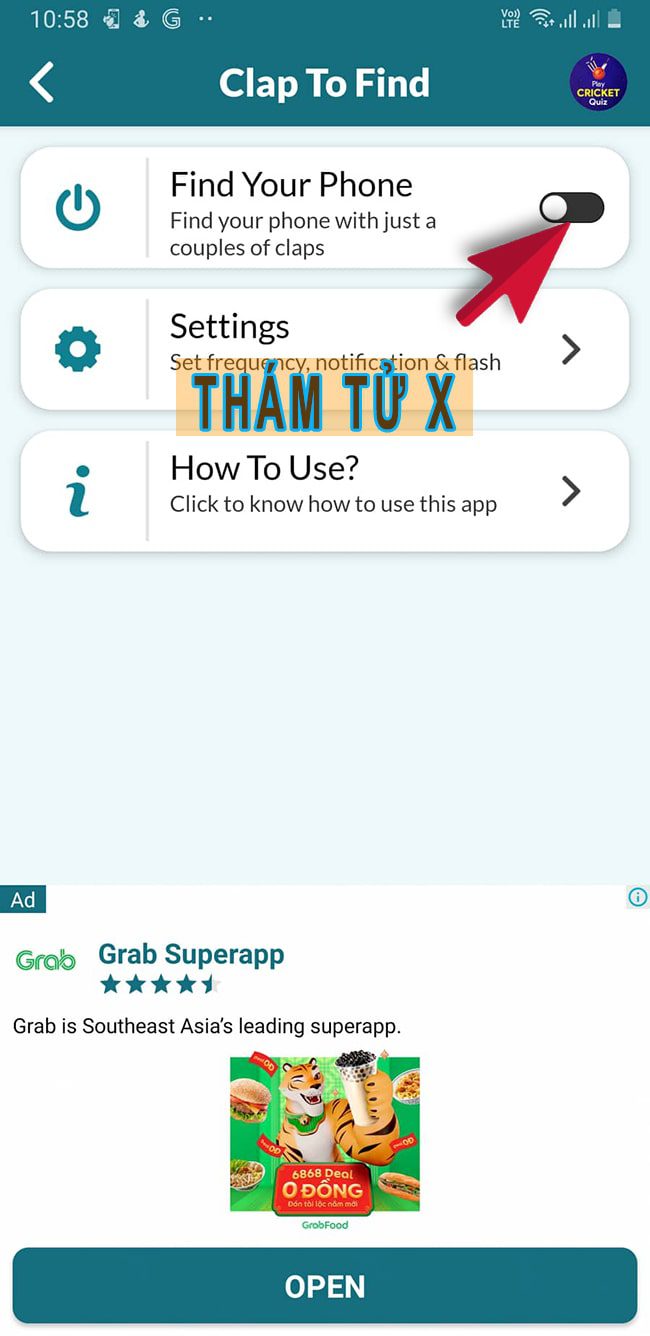The width and height of the screenshot is (650, 1336).
Task: Open the ad info icon
Action: 637,897
